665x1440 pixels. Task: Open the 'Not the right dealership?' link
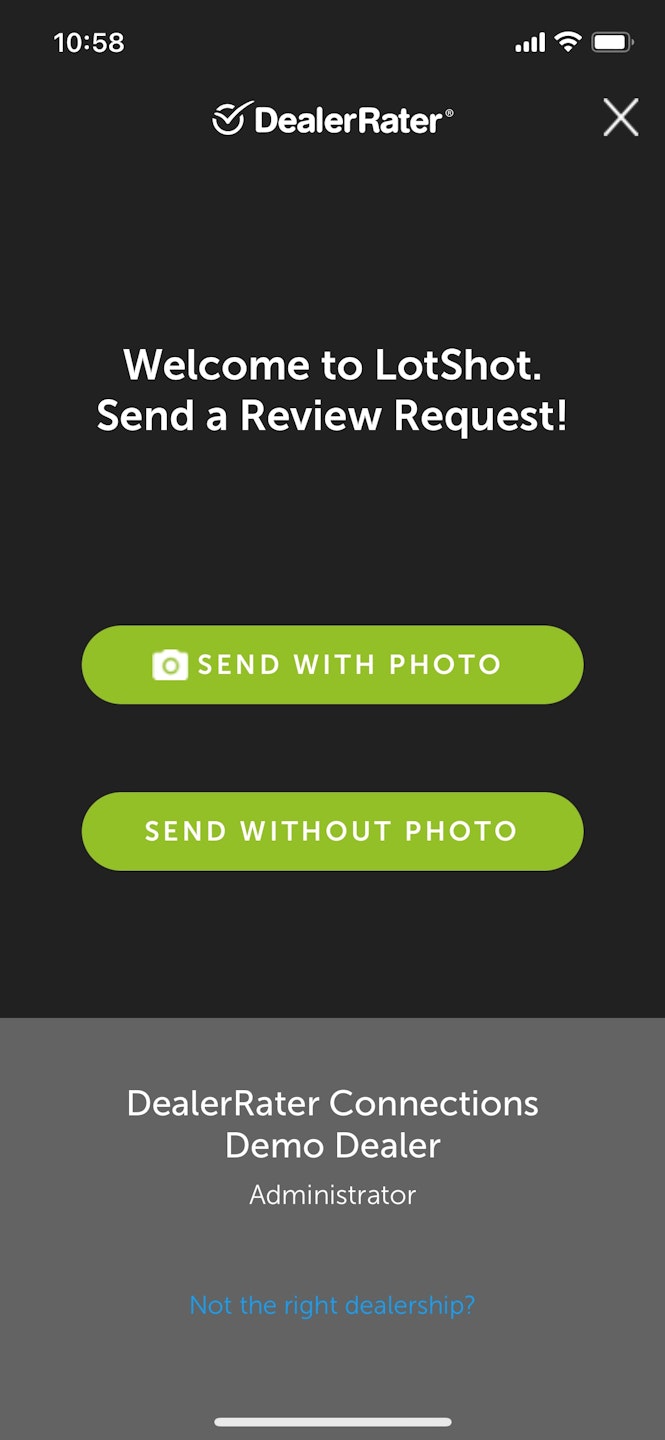(332, 1305)
